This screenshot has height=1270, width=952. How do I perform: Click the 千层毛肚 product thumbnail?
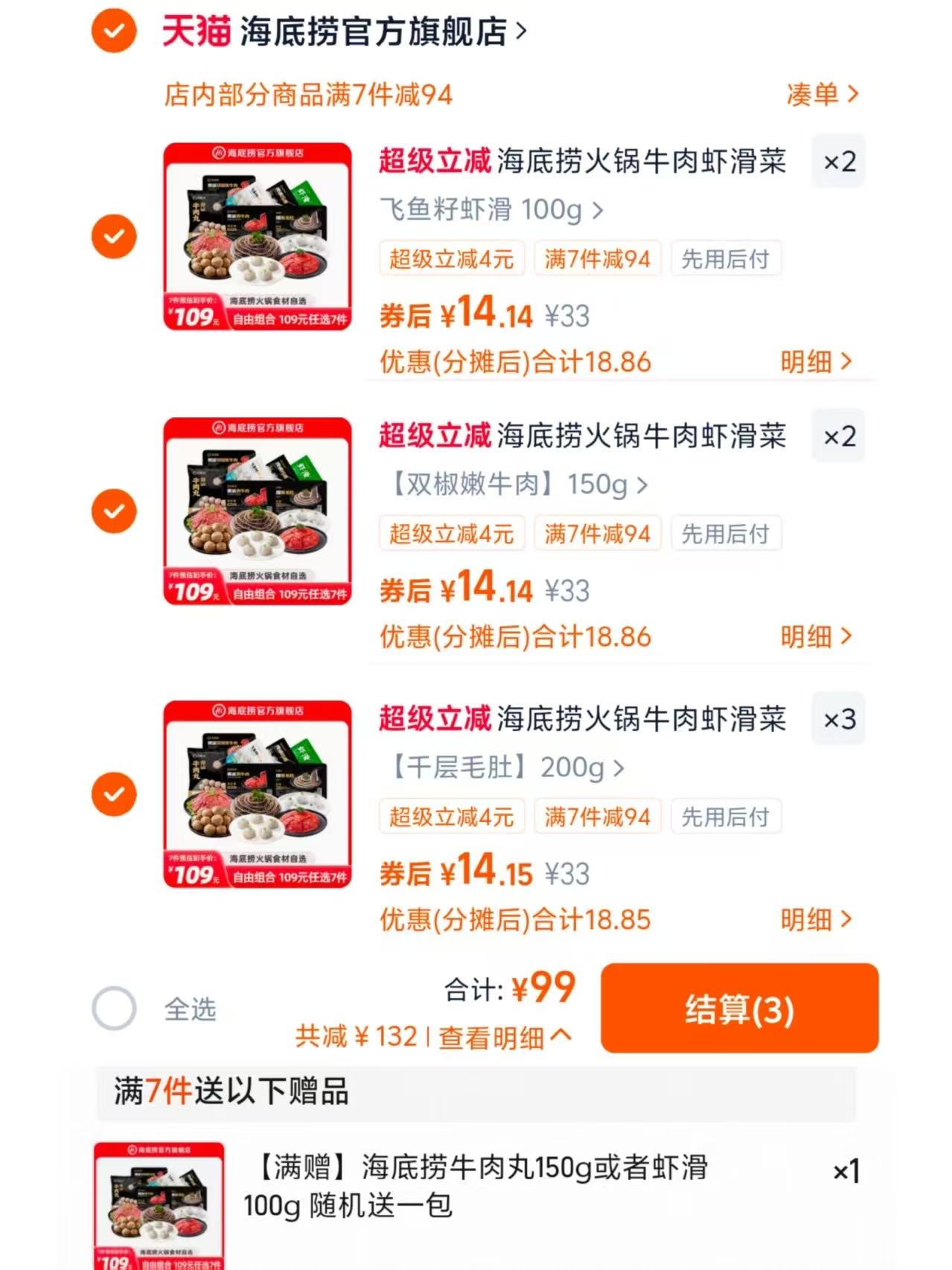[x=257, y=794]
